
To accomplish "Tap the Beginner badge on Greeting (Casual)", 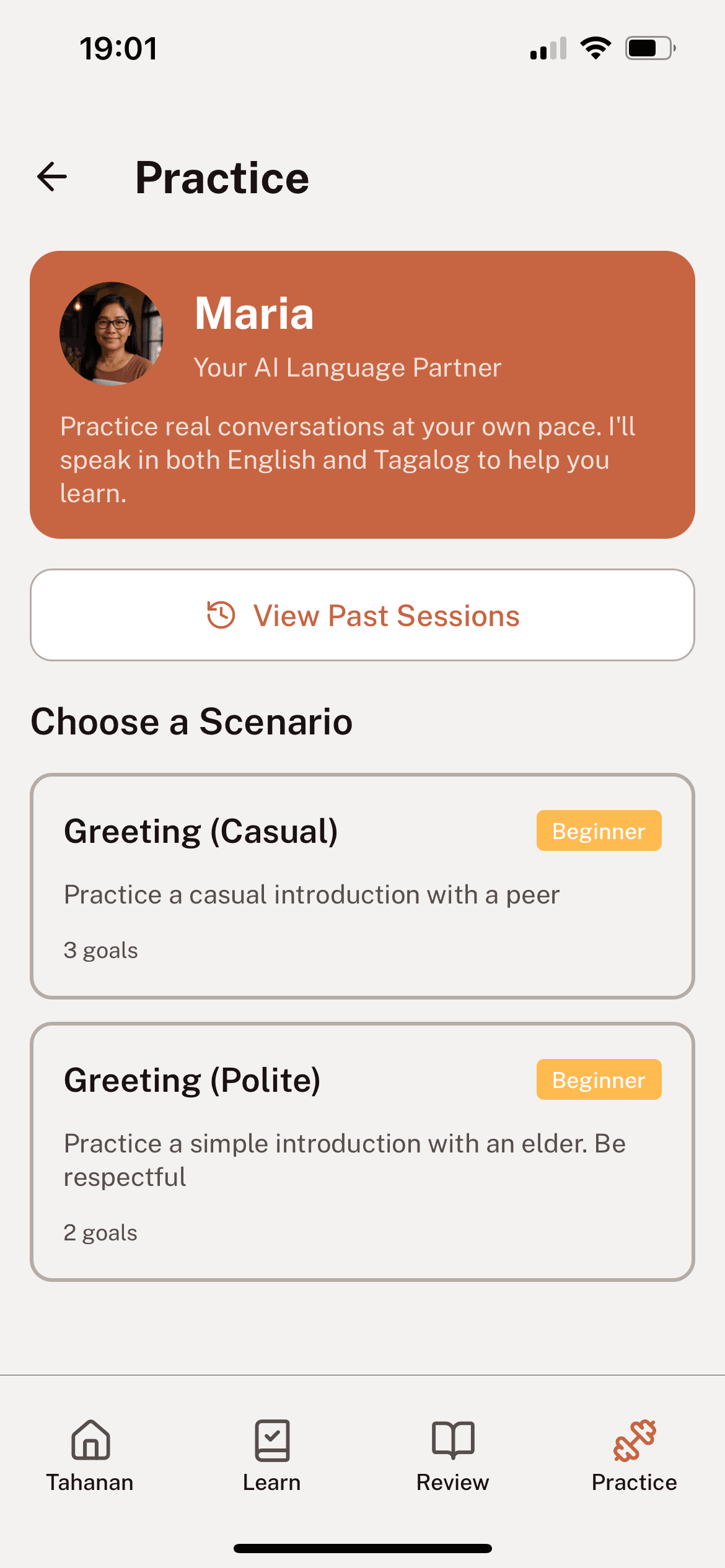I will click(598, 830).
